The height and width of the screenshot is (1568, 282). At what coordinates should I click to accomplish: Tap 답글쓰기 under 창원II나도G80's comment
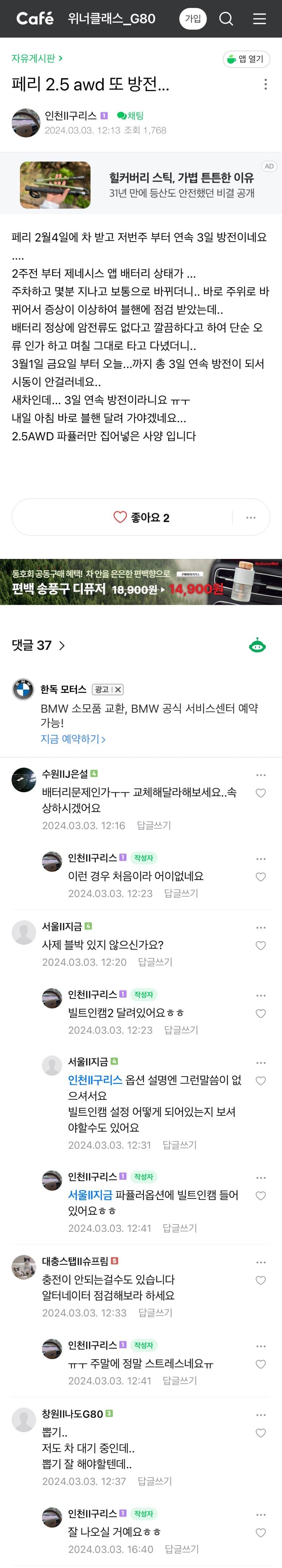155,1482
